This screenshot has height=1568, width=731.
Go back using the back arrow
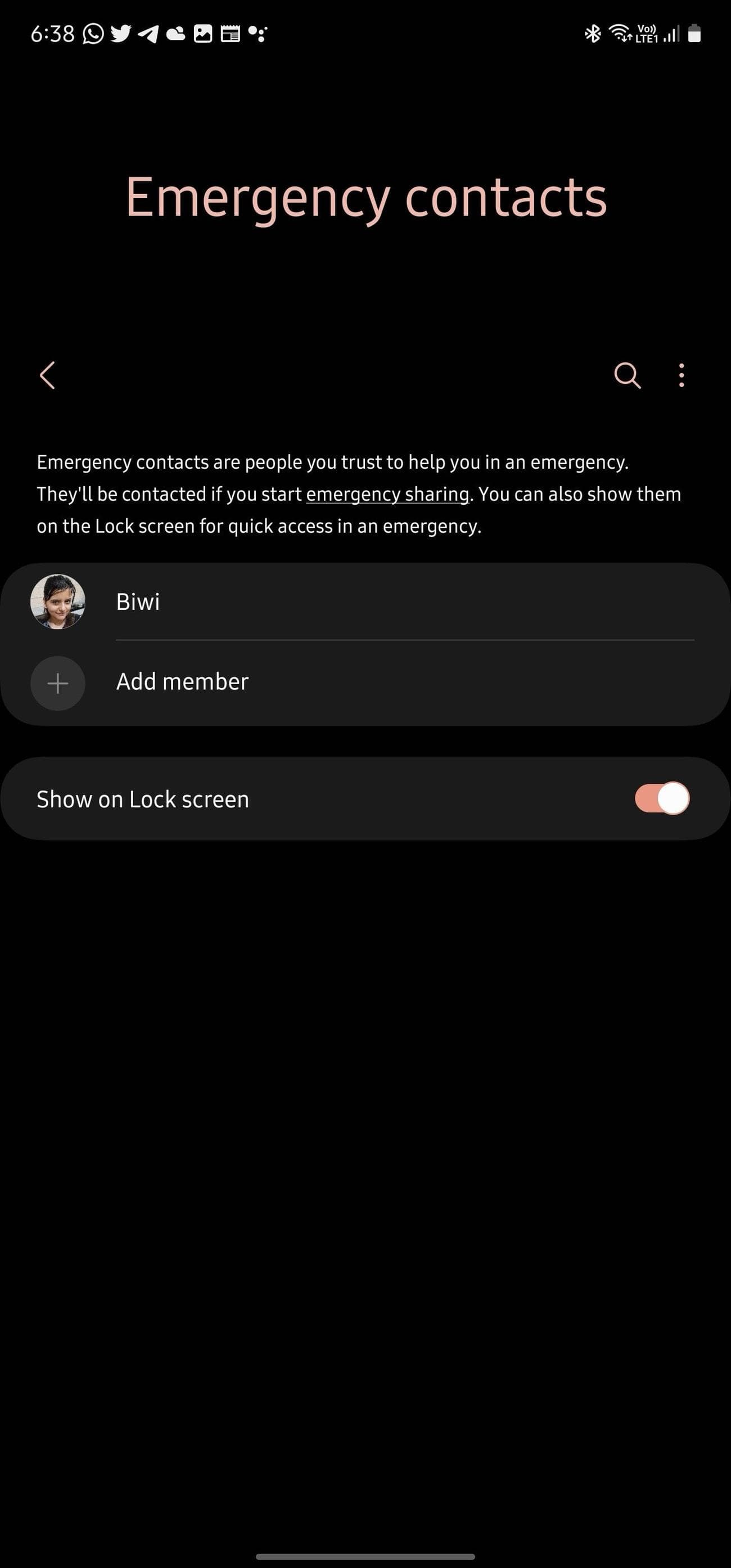tap(47, 375)
